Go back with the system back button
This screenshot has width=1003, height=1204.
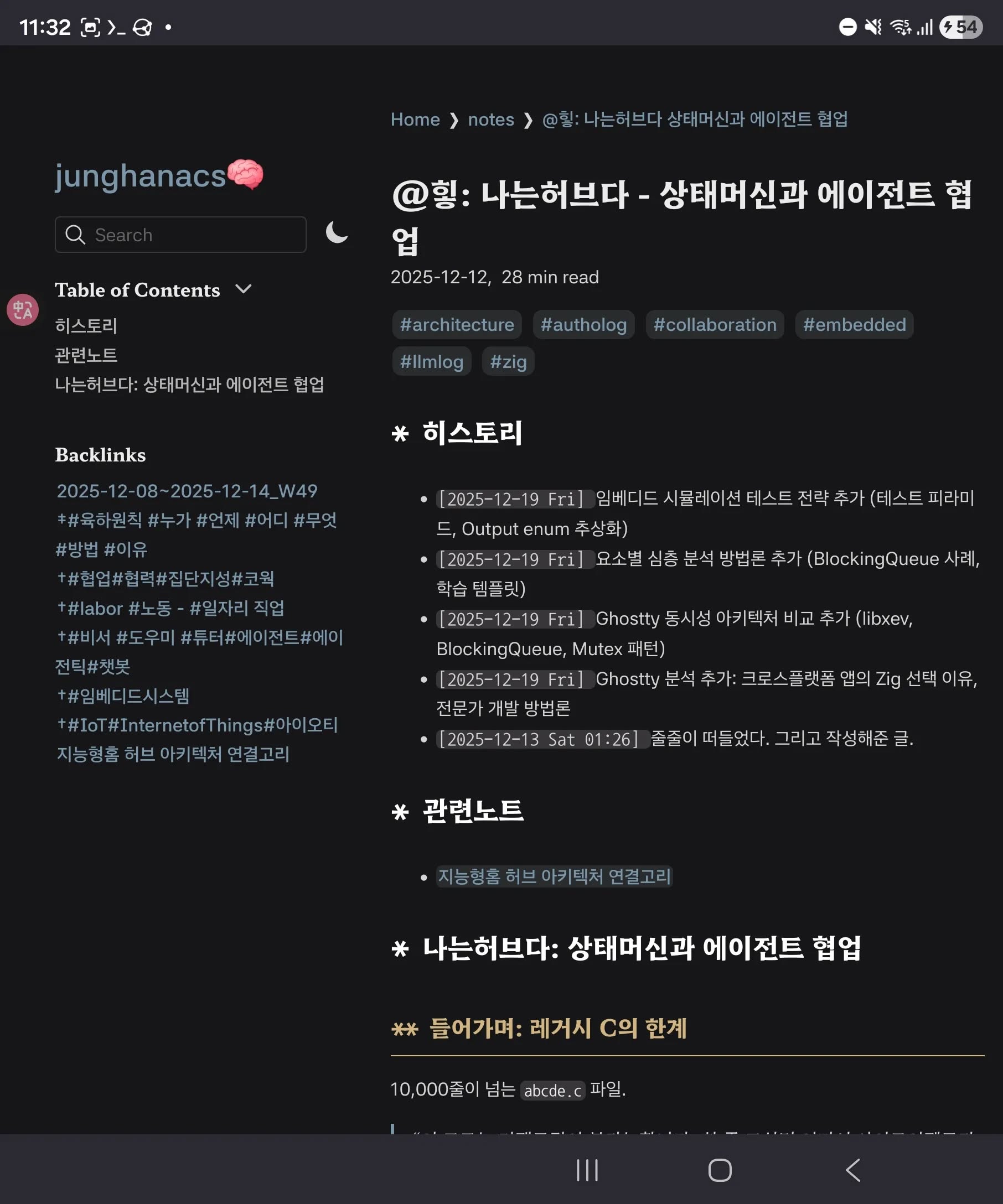pos(853,1170)
